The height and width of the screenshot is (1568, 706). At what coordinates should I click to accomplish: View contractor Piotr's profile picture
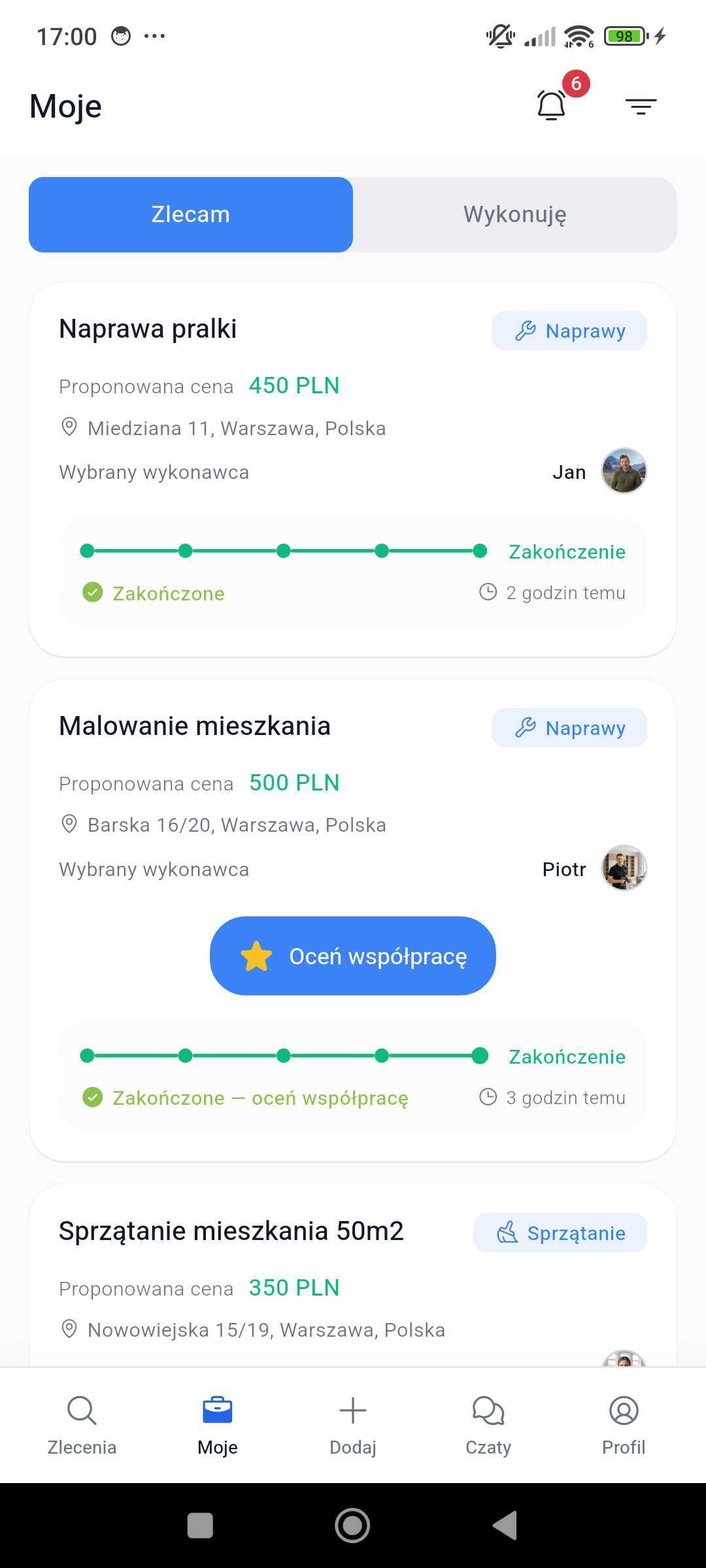click(624, 868)
